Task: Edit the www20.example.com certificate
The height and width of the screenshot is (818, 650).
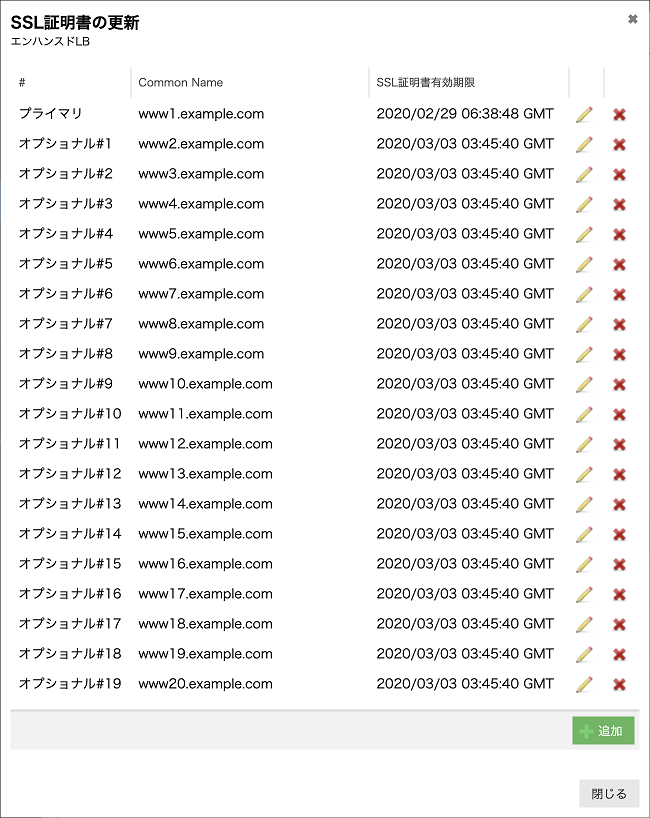Action: pos(584,684)
